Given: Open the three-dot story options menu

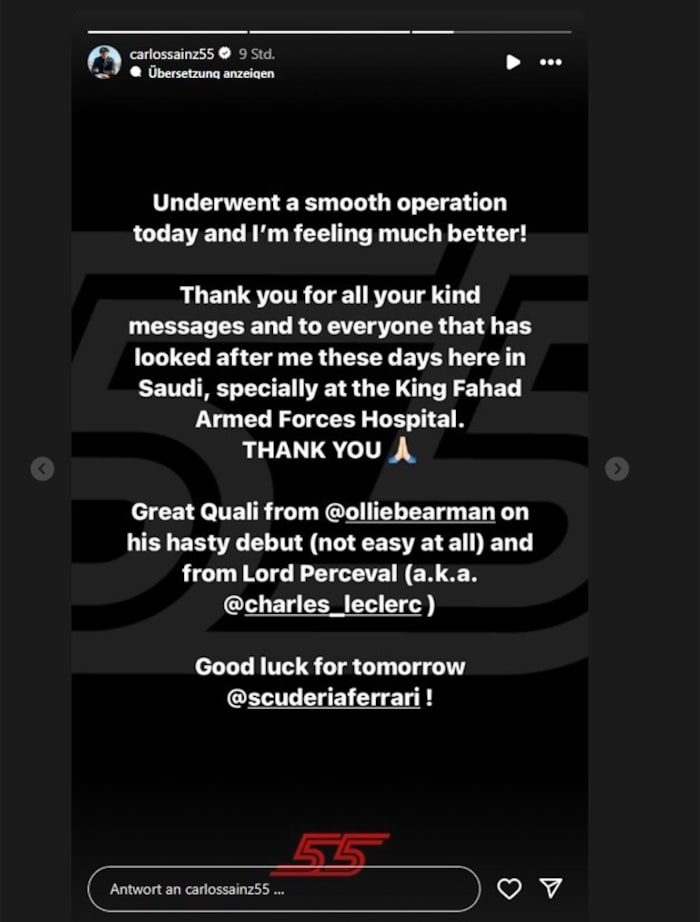Looking at the screenshot, I should click(550, 62).
